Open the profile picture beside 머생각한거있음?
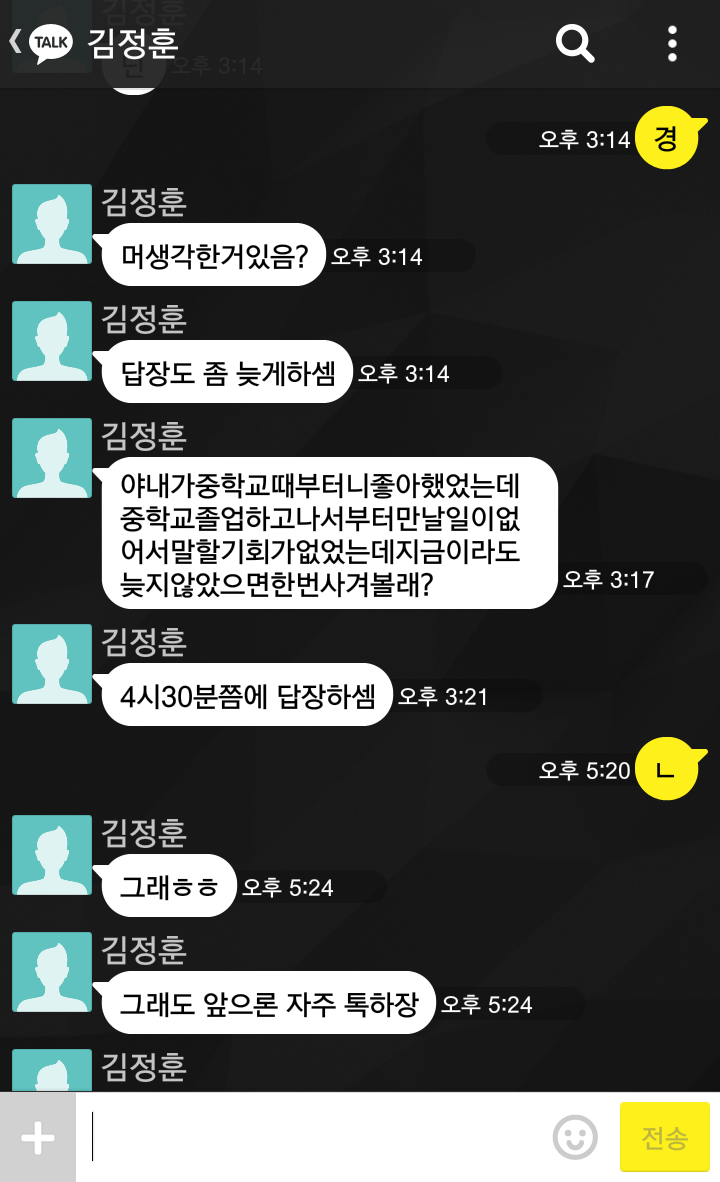The width and height of the screenshot is (720, 1182). coord(52,224)
